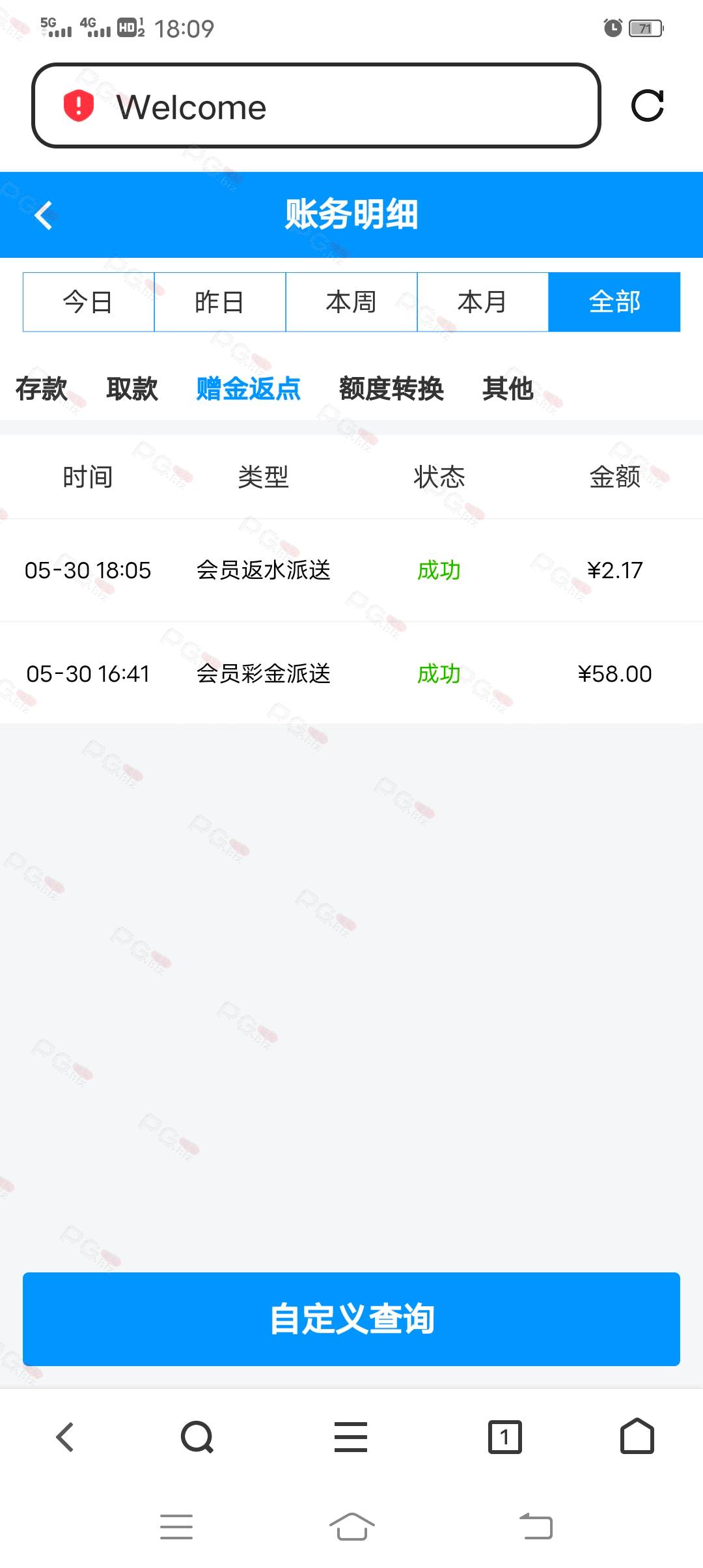Tap the 自定义查询 button

click(x=351, y=1319)
